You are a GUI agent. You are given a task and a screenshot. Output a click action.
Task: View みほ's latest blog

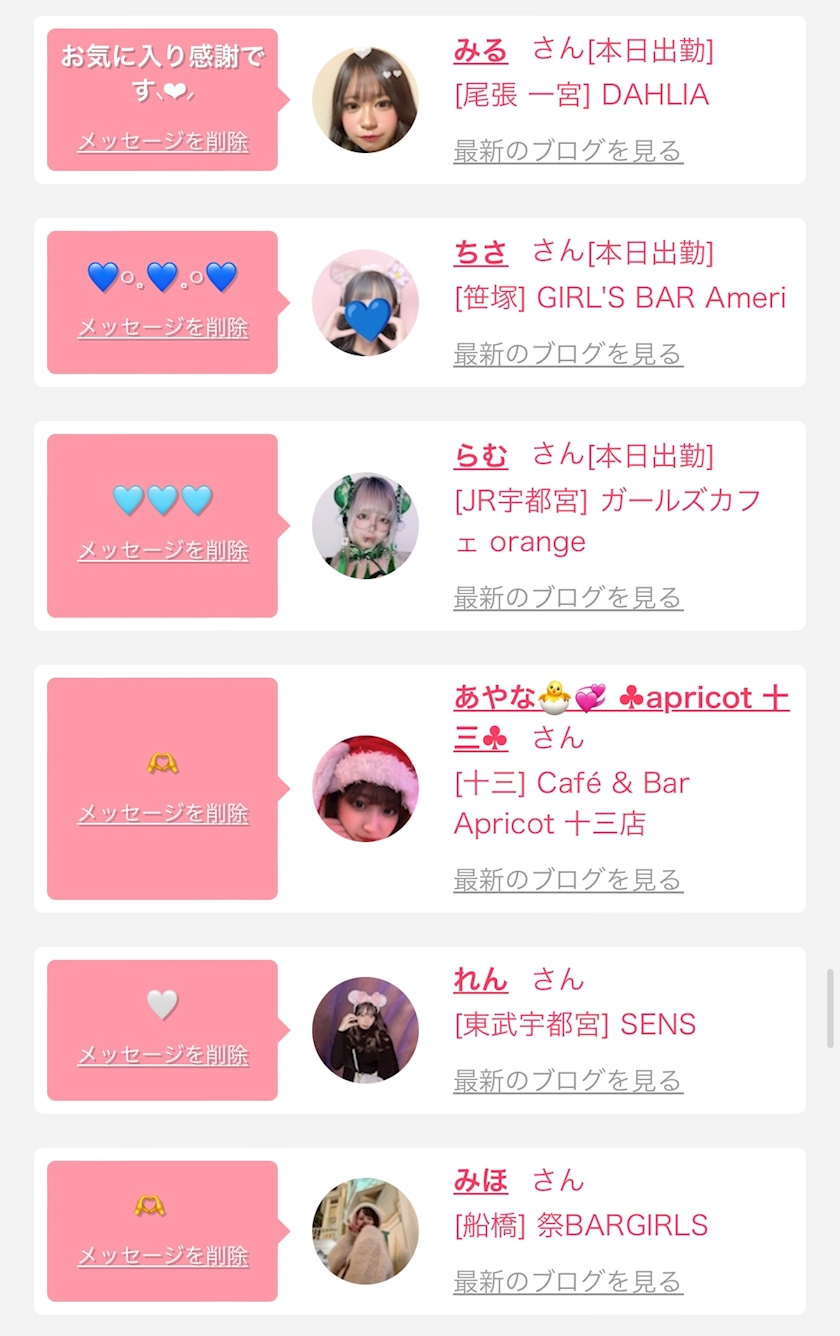568,1282
